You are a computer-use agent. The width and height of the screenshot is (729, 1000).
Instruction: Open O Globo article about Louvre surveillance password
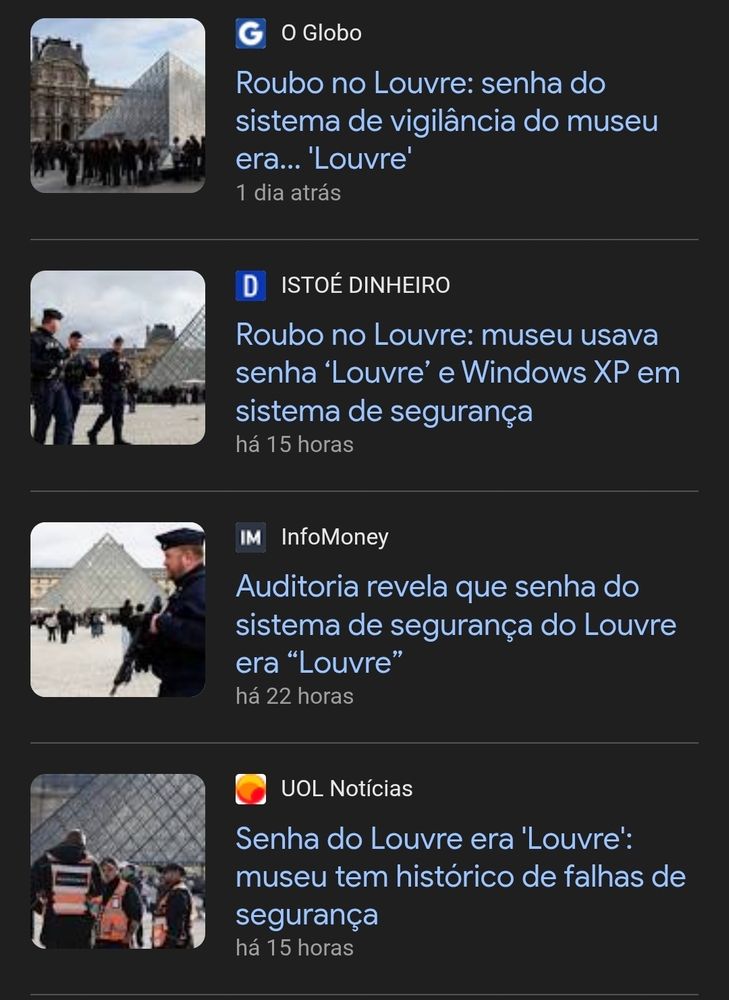(446, 121)
